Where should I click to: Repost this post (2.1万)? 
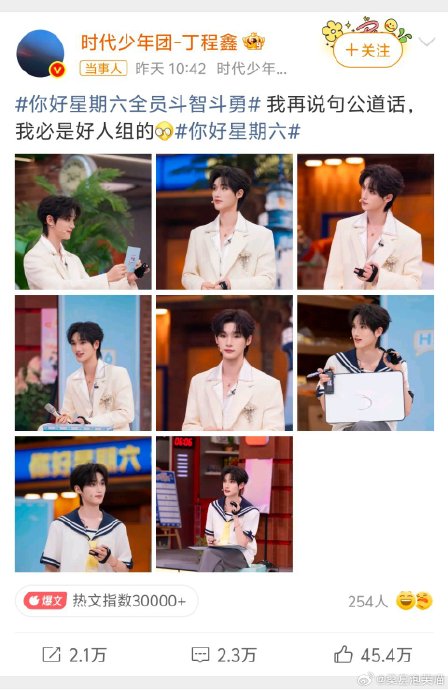pos(74,655)
